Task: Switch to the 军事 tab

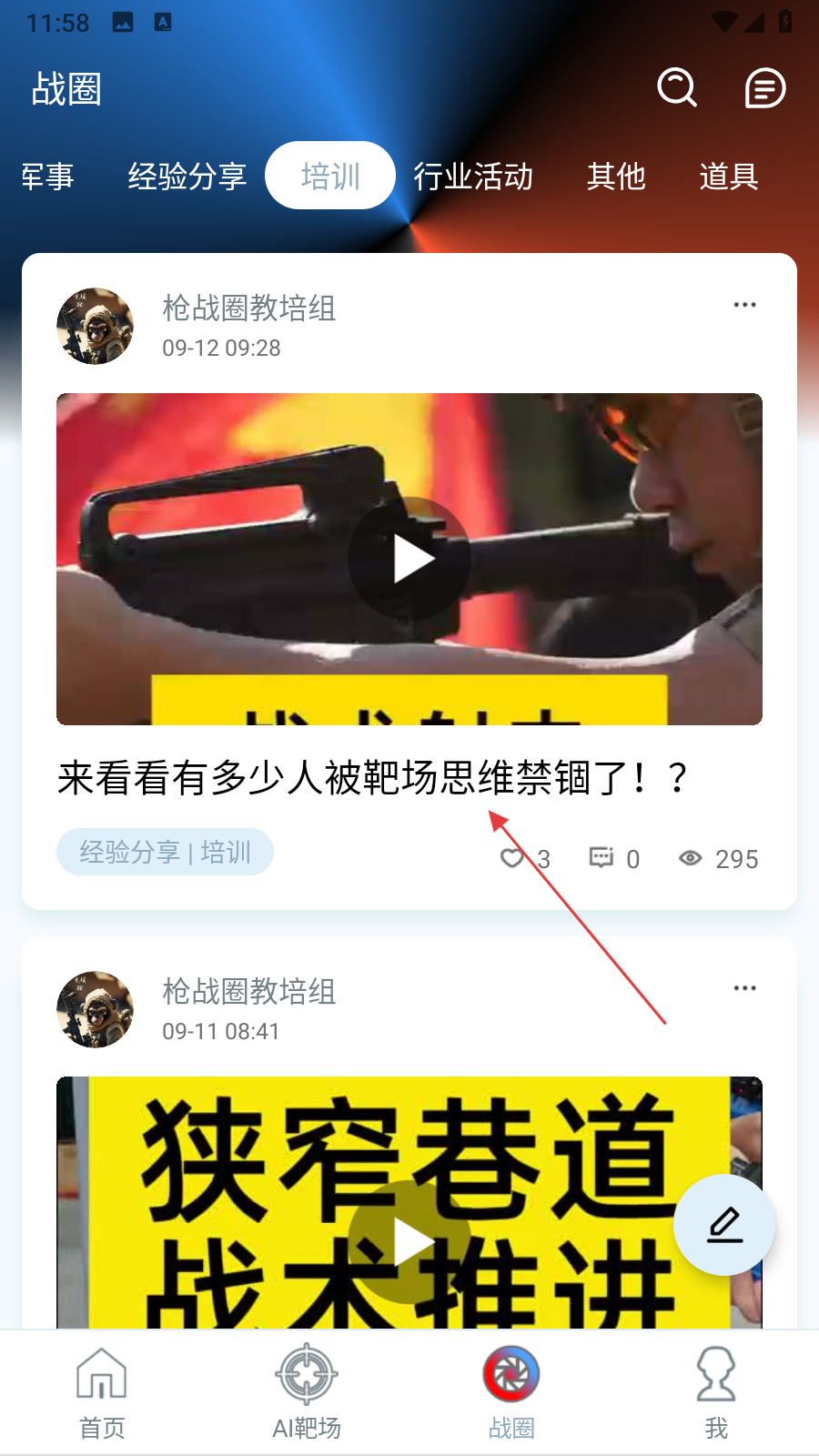Action: coord(47,177)
